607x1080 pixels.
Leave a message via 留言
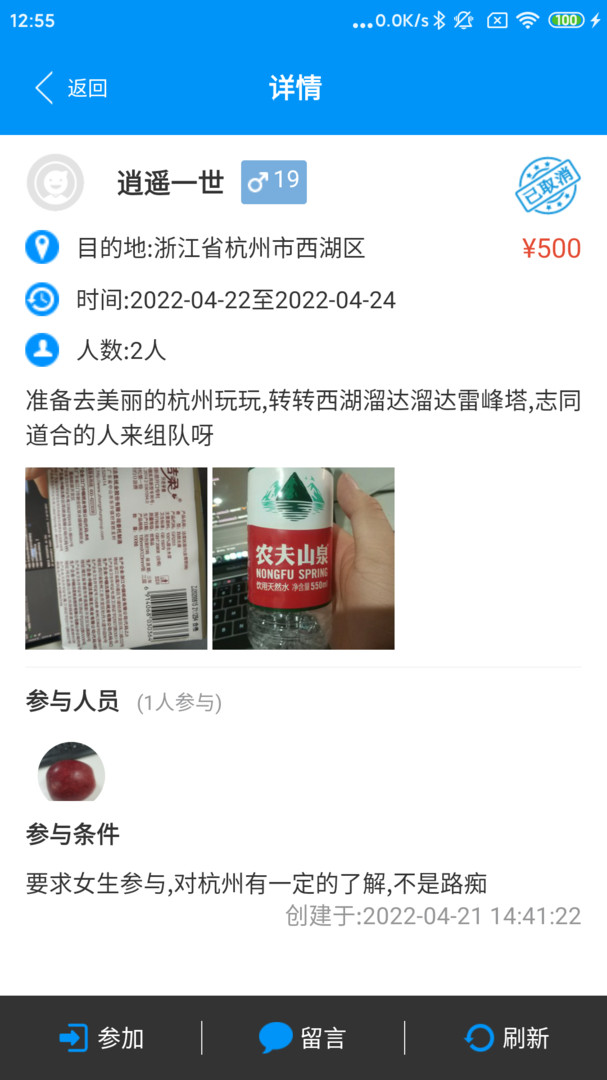302,1038
